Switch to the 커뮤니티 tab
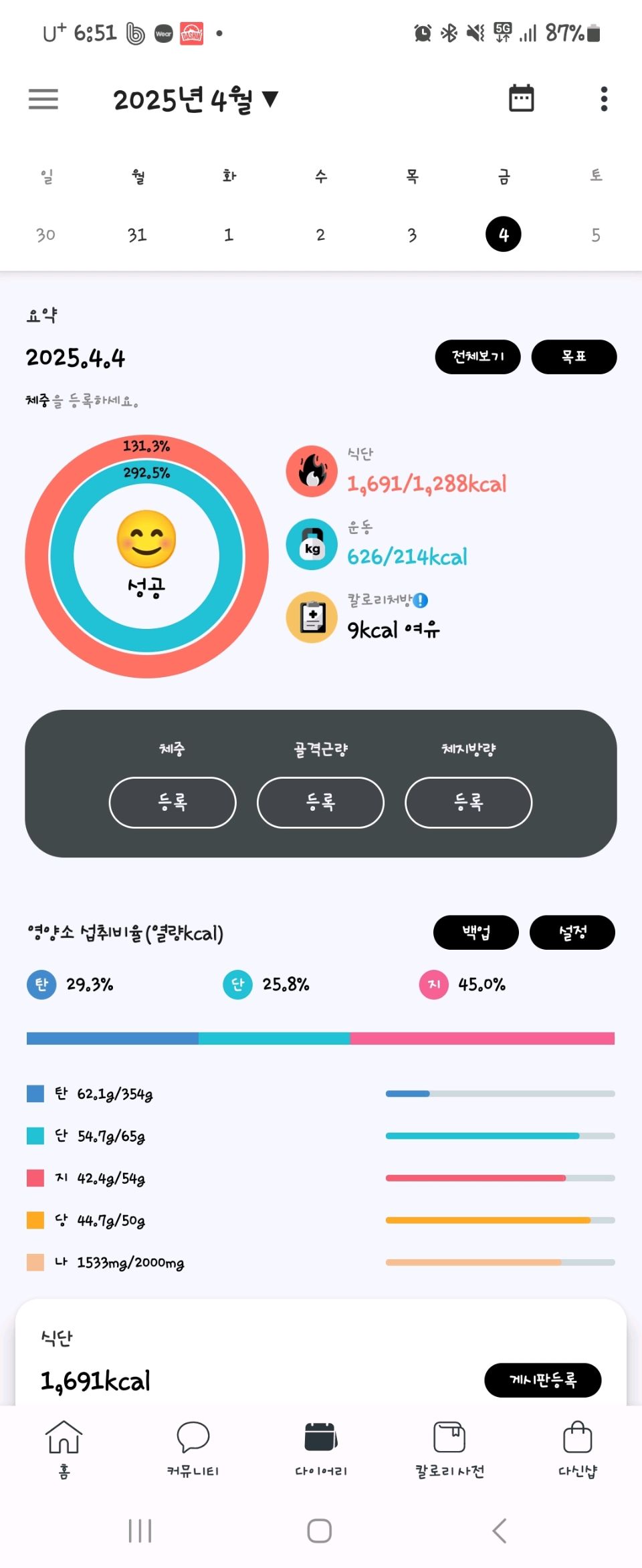642x1568 pixels. [x=193, y=1448]
